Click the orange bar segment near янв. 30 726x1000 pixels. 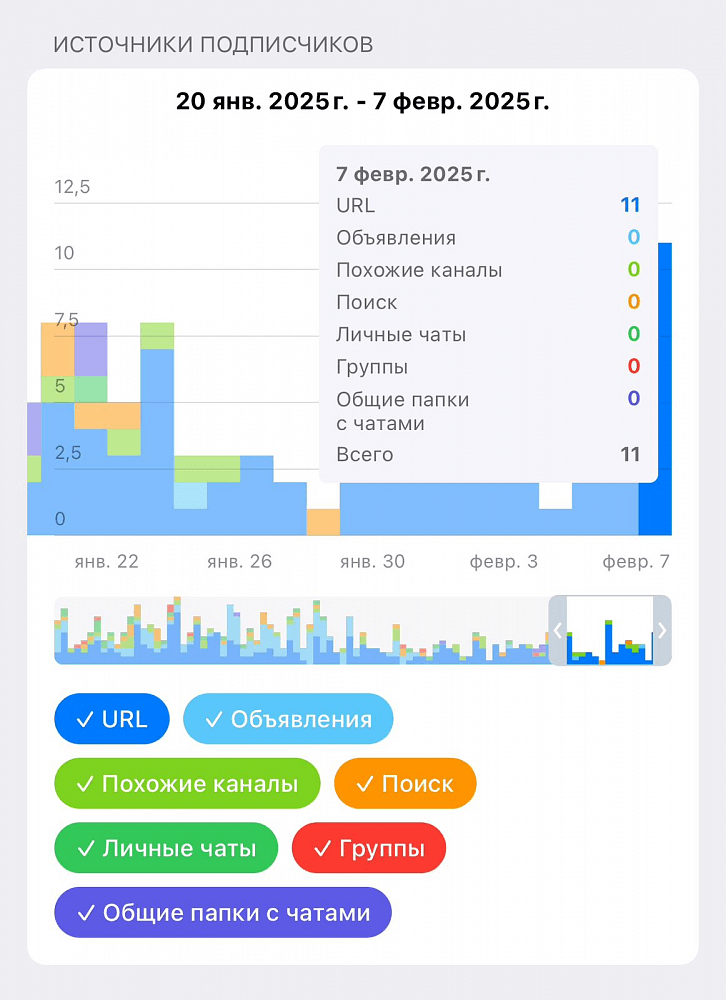click(325, 520)
